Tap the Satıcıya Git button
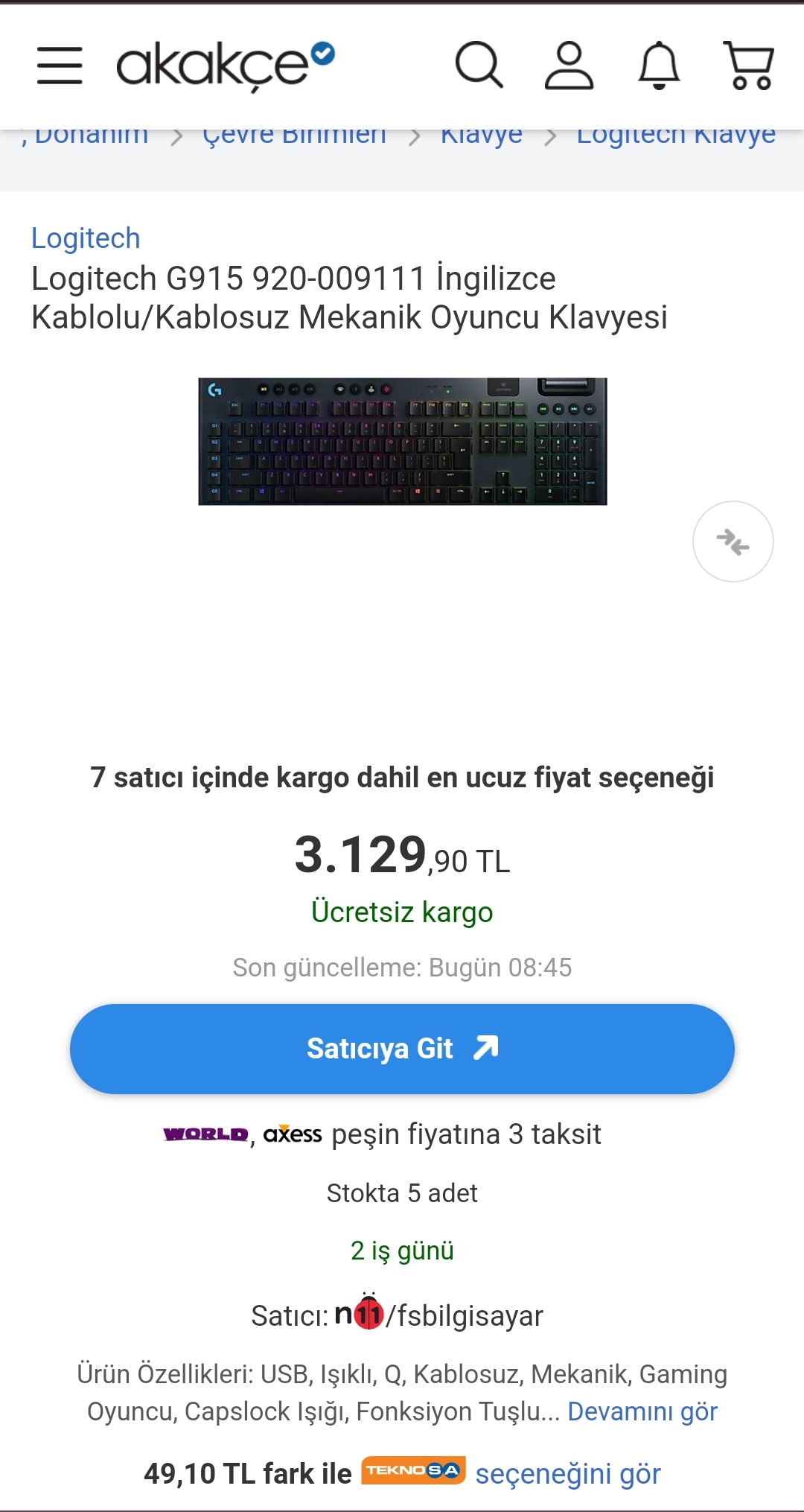The width and height of the screenshot is (804, 1512). (402, 1049)
